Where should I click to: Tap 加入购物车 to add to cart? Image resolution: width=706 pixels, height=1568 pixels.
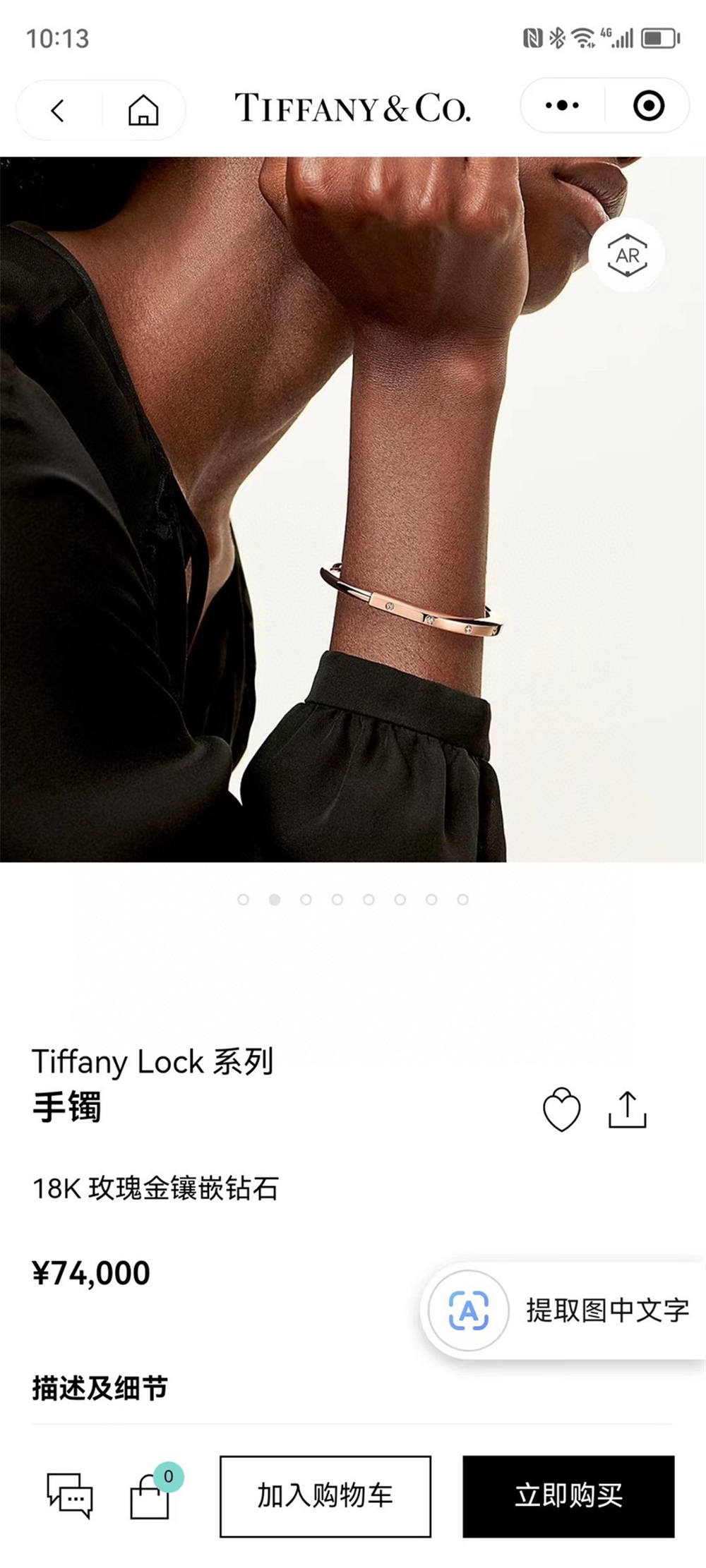click(x=325, y=1496)
